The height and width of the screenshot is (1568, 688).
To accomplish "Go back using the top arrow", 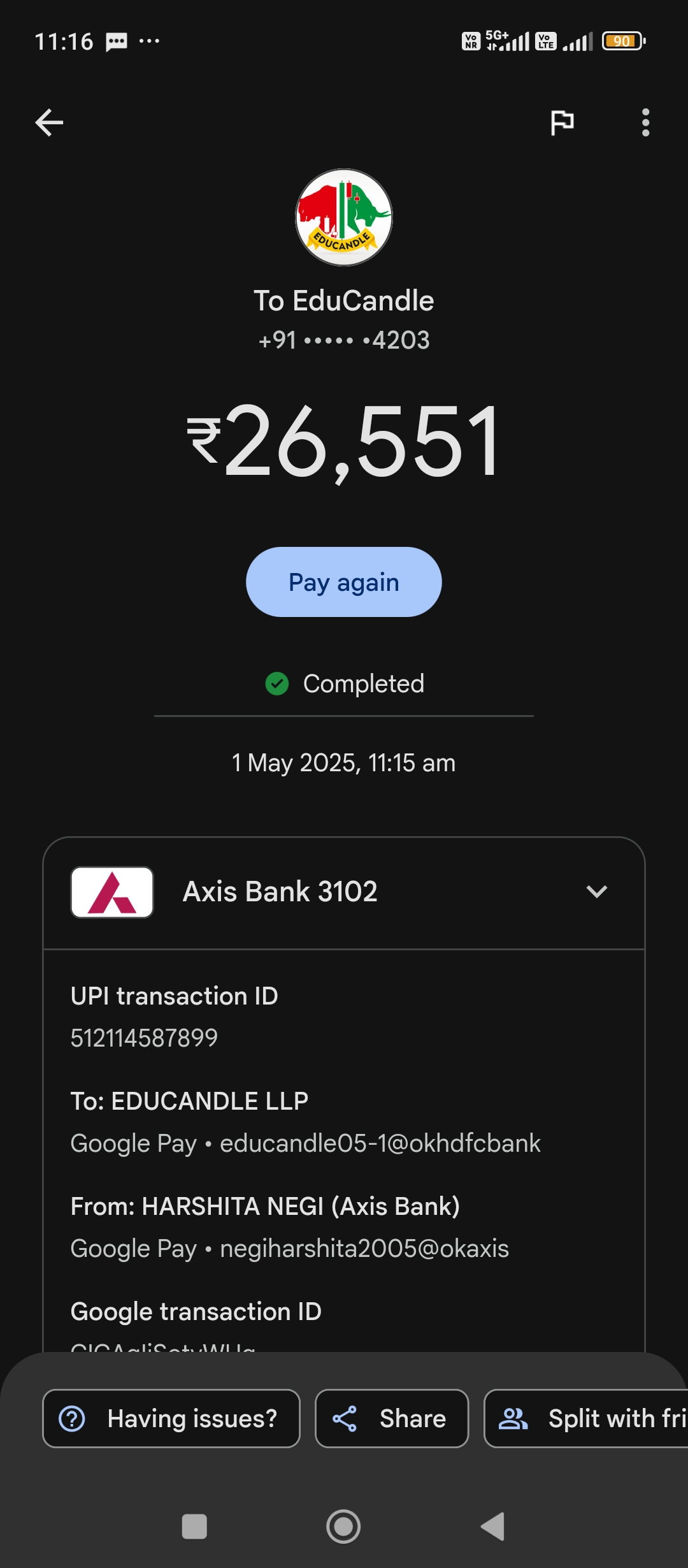I will [49, 122].
